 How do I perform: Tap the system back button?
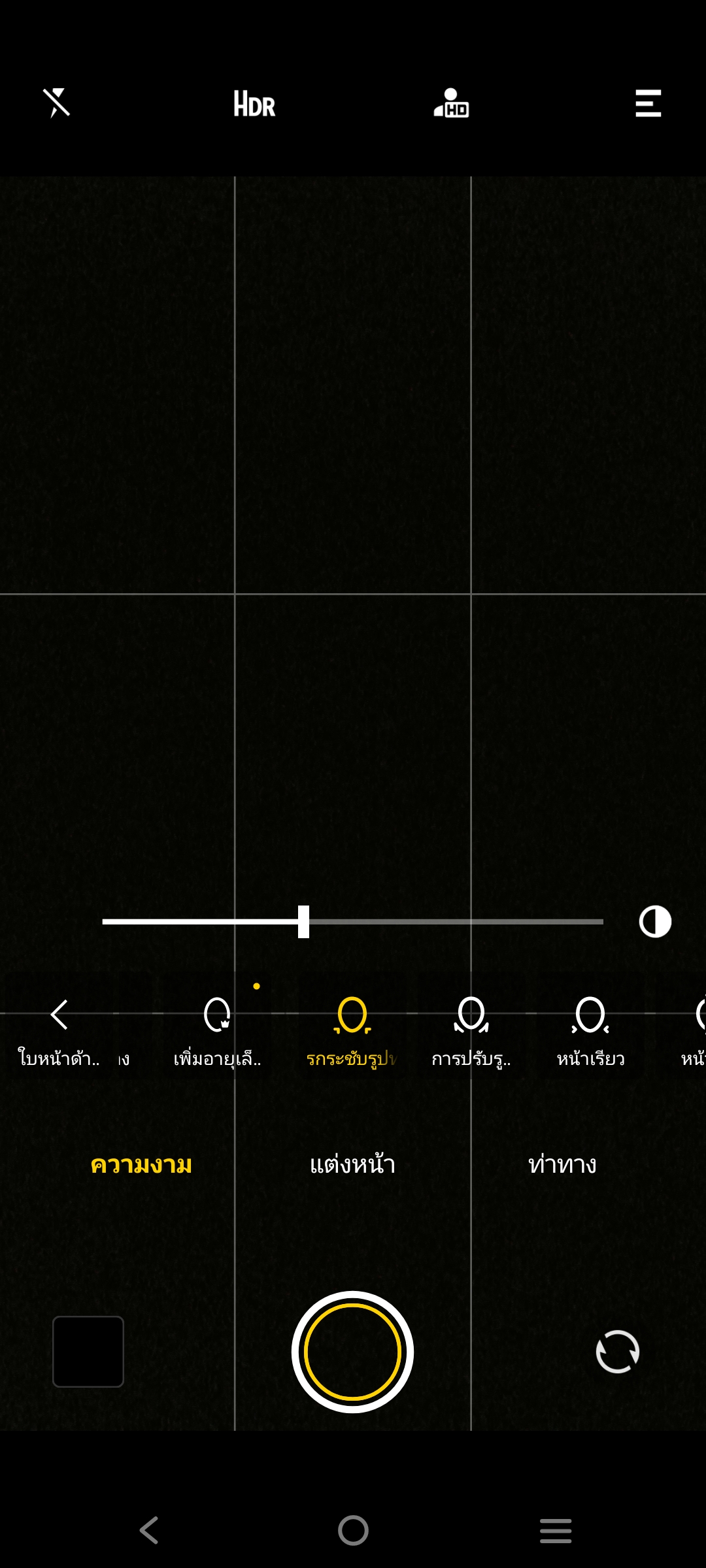coord(150,1530)
